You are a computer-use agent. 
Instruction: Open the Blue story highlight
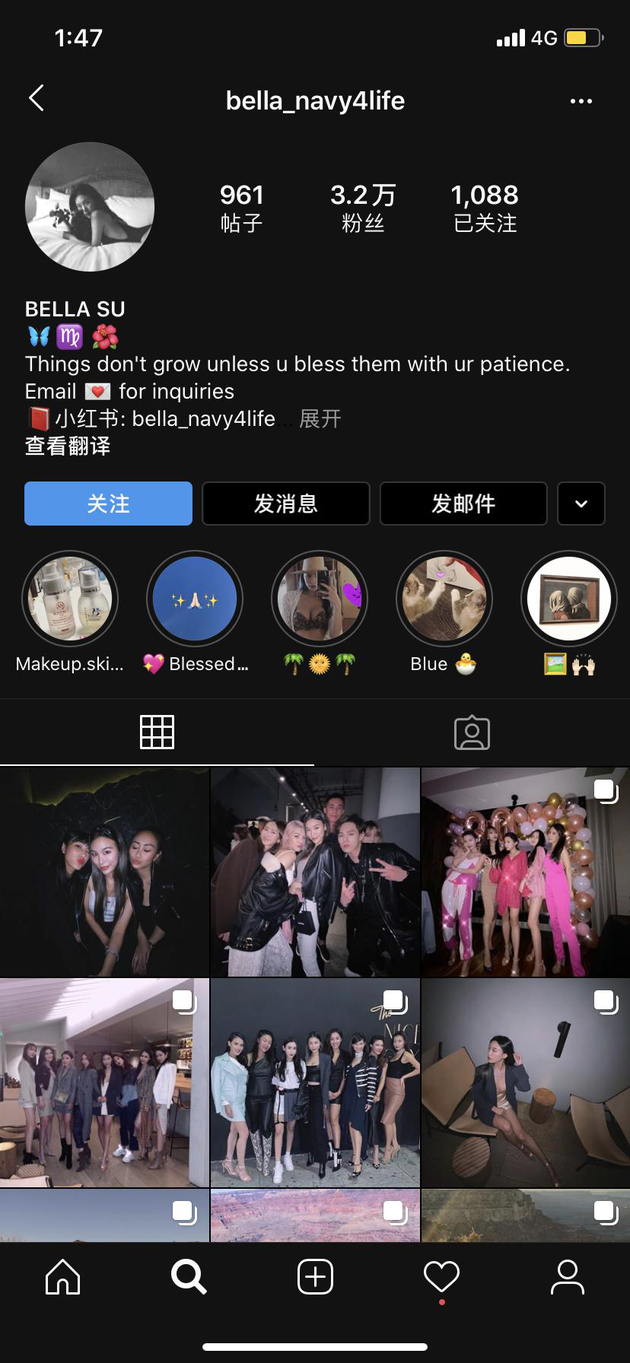tap(444, 600)
